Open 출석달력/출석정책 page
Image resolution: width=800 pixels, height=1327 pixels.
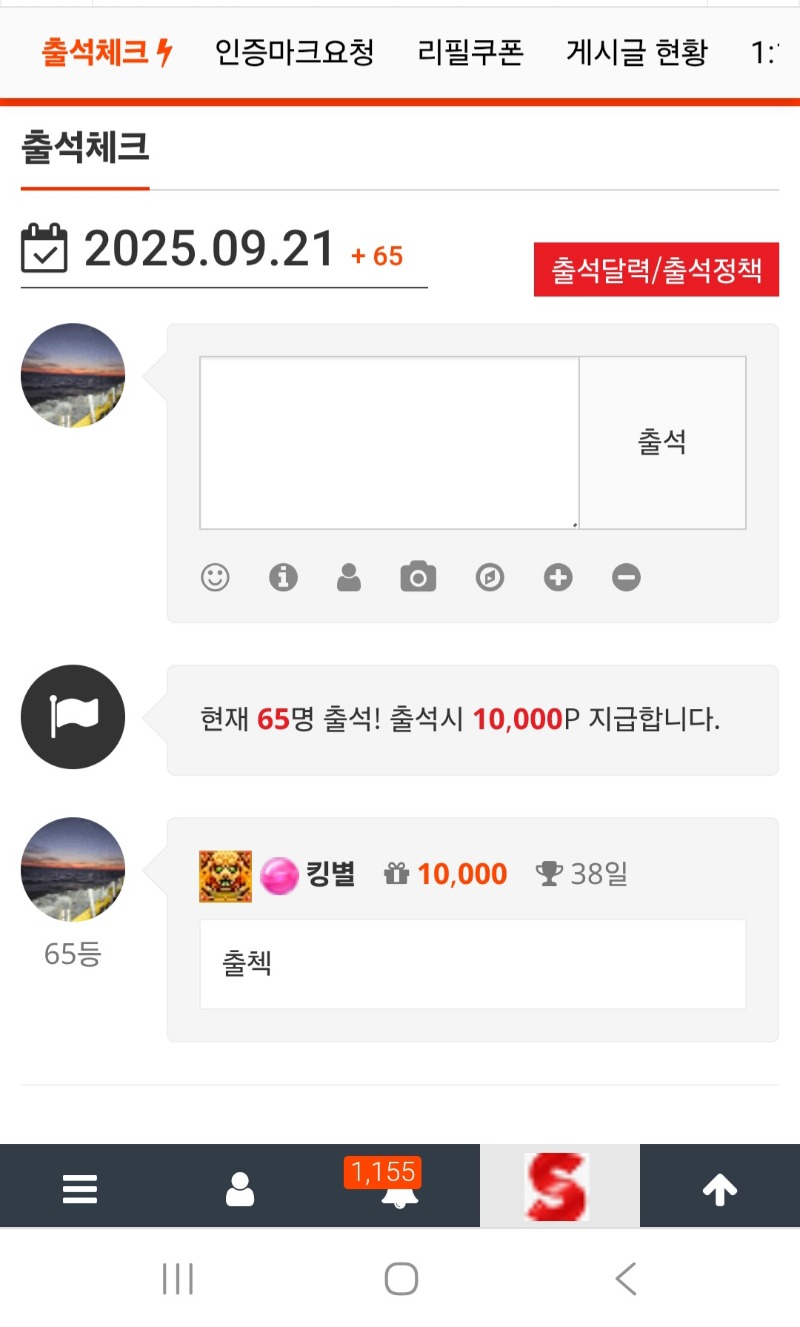(656, 270)
